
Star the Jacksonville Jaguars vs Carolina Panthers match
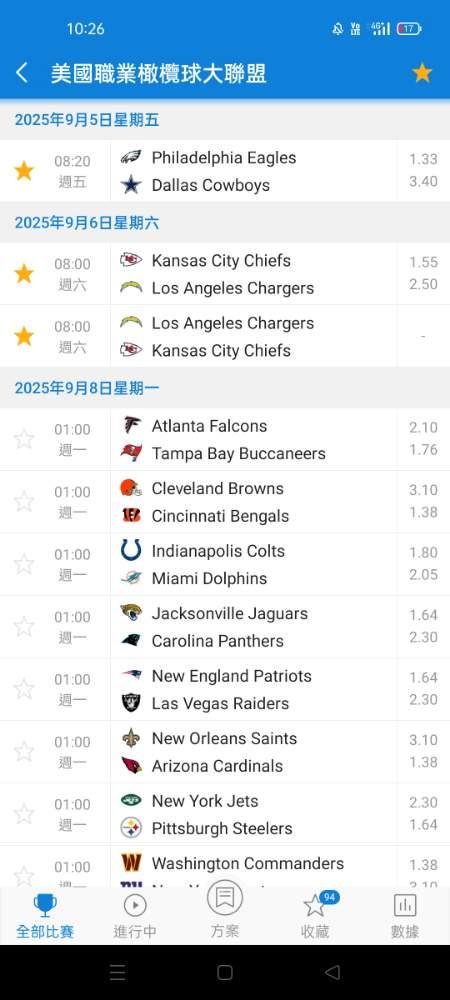coord(24,627)
